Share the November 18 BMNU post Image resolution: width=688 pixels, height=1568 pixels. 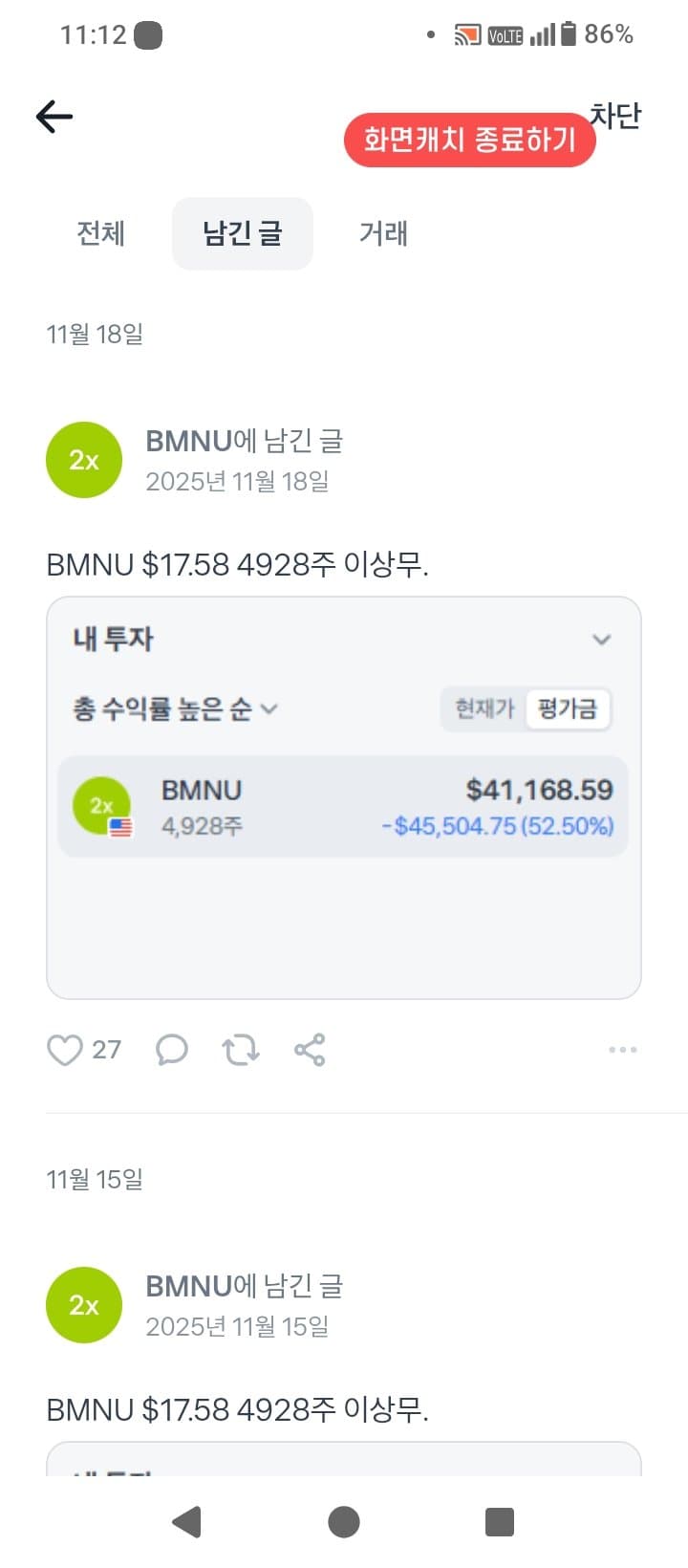point(310,1050)
